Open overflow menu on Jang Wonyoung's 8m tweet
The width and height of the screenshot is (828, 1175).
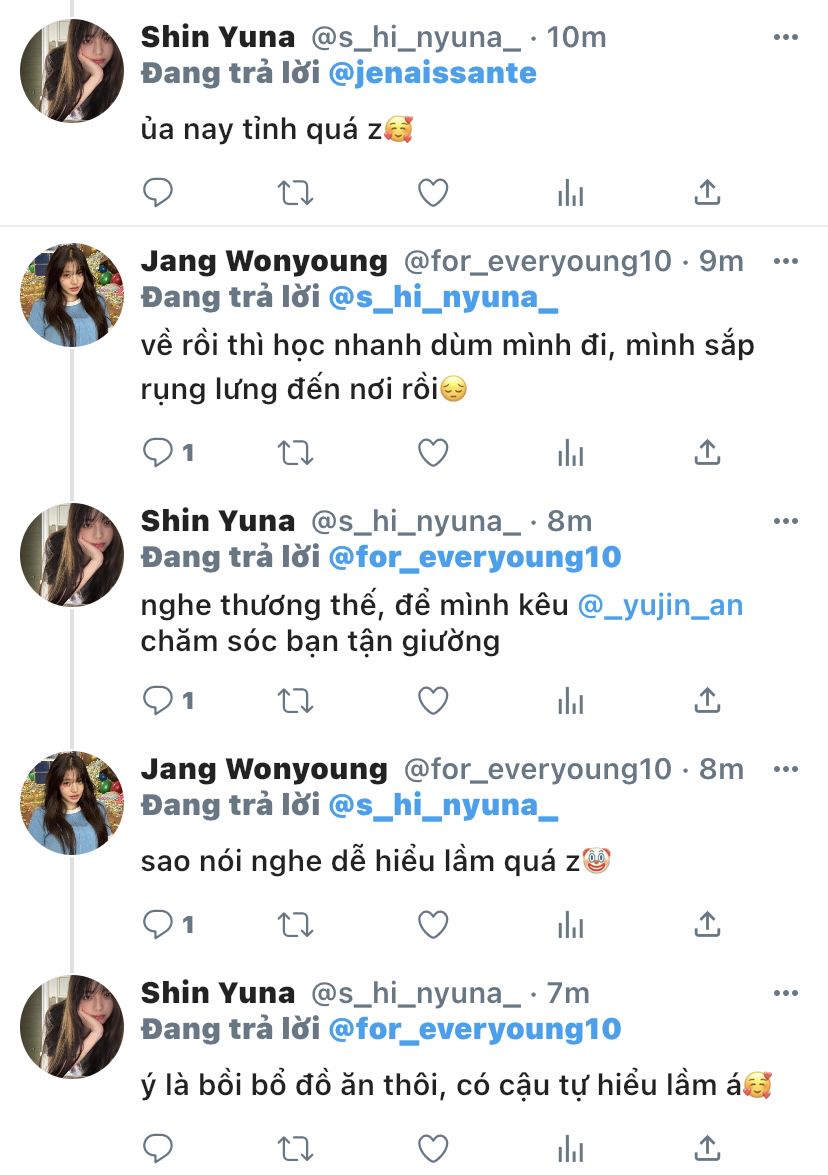click(x=786, y=769)
